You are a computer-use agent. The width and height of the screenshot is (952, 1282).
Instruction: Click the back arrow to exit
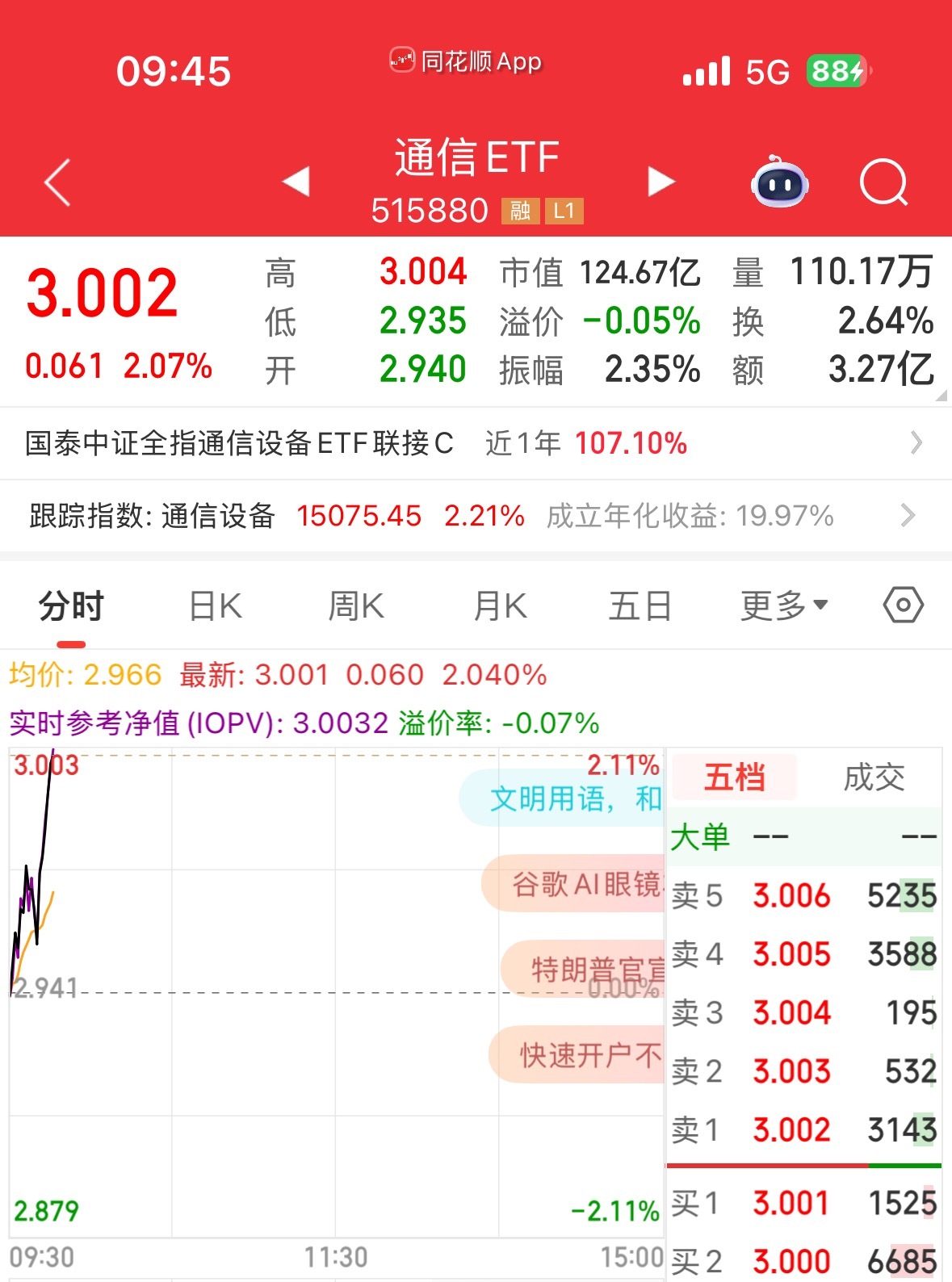(57, 182)
